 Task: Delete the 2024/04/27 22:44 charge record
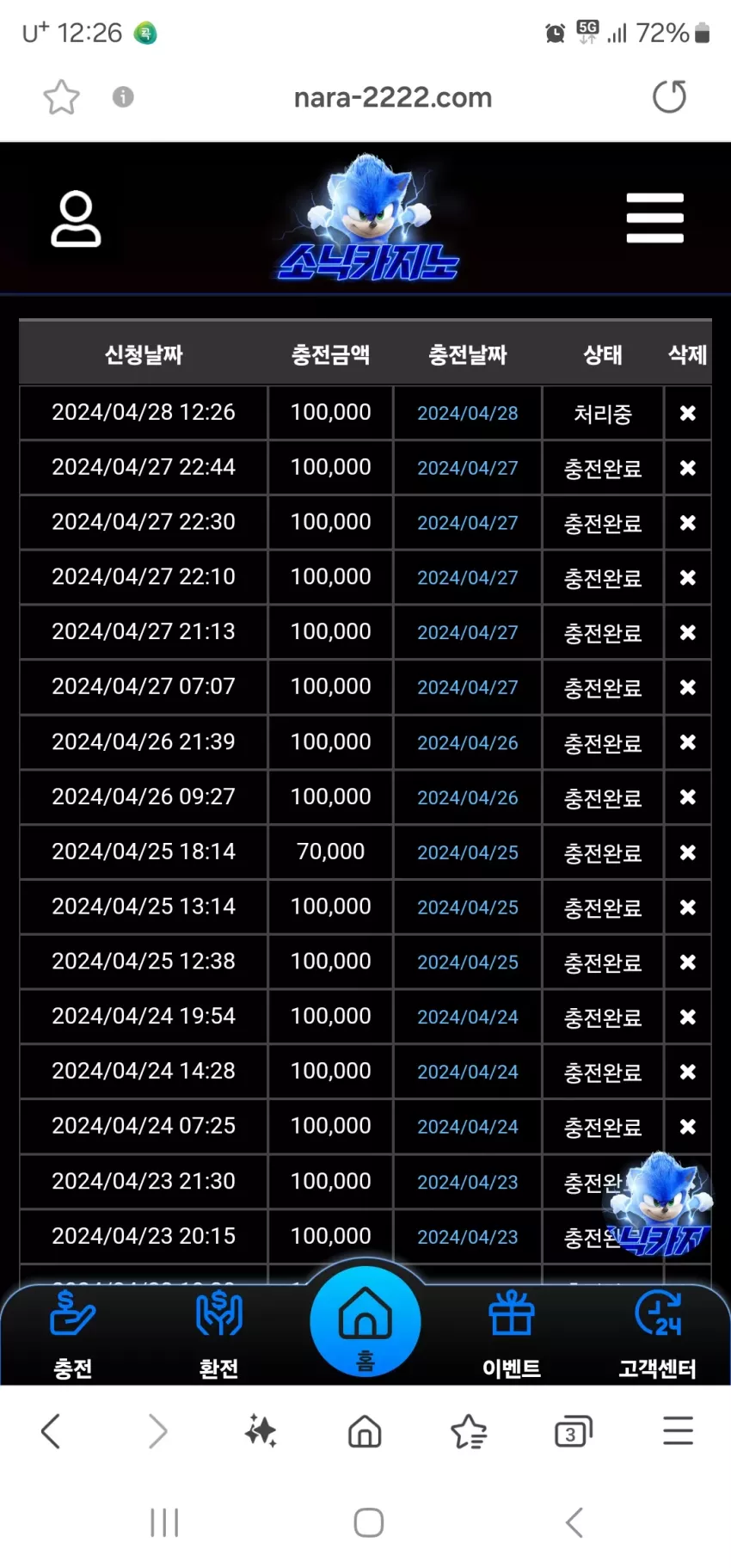687,468
